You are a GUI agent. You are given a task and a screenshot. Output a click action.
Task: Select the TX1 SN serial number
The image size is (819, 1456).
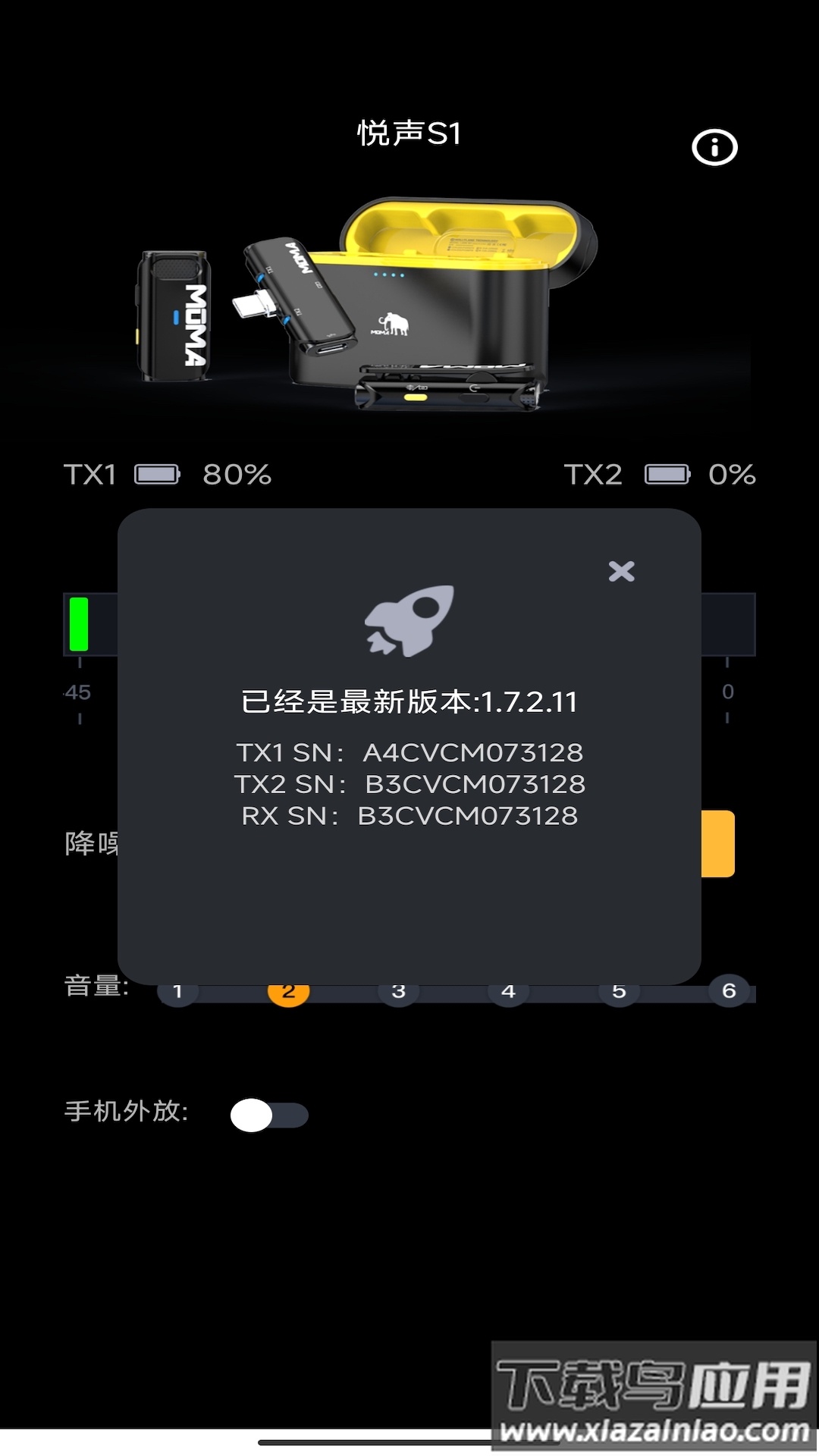click(x=409, y=753)
